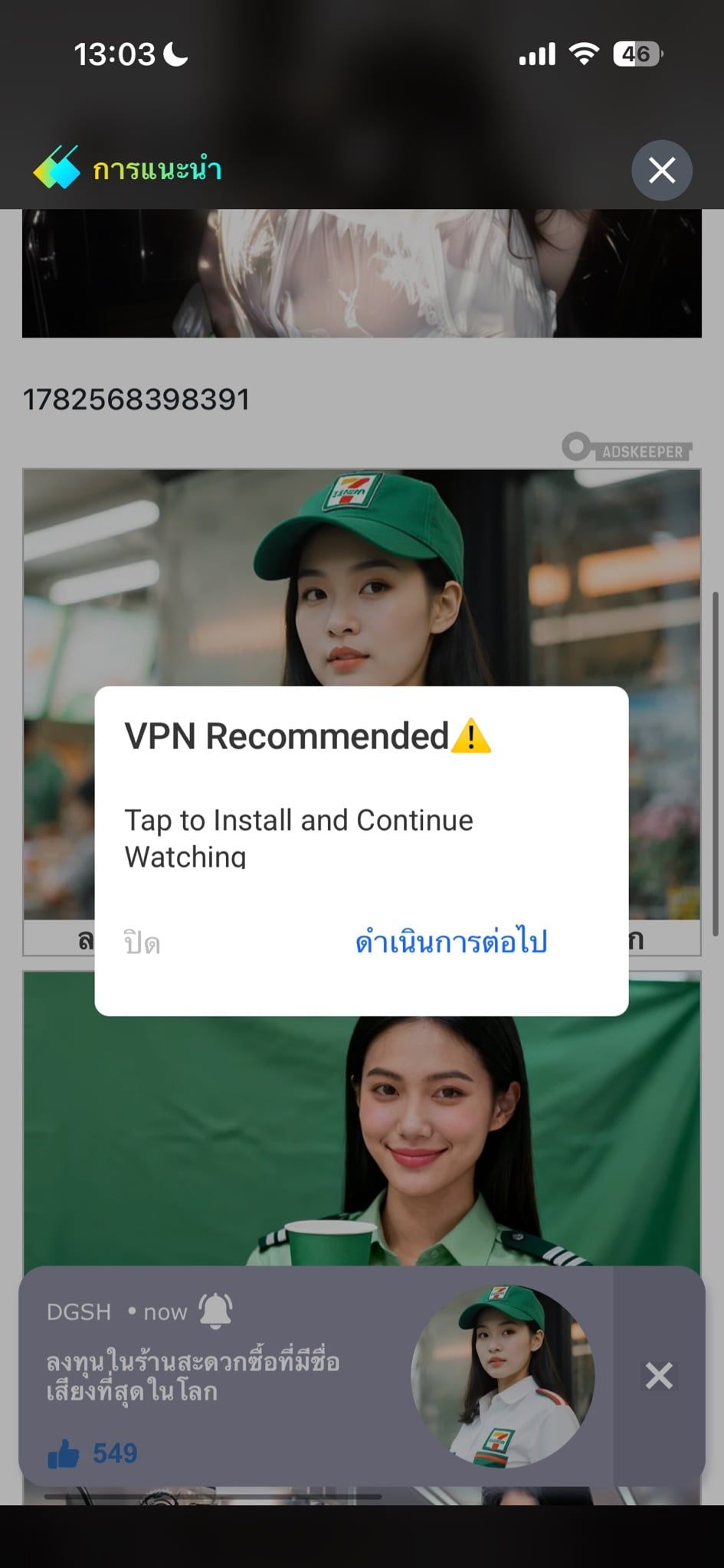Close the recommendation page with the X

point(662,170)
